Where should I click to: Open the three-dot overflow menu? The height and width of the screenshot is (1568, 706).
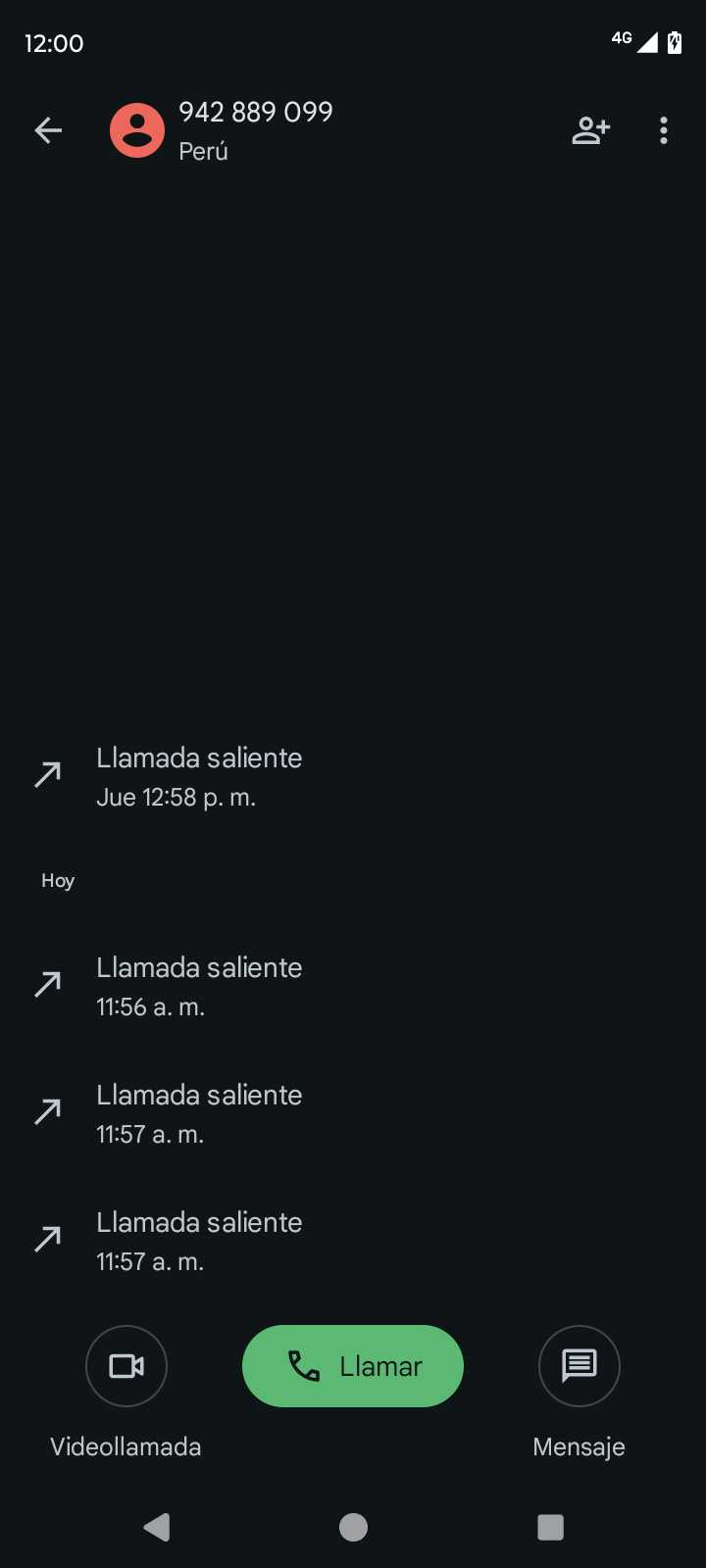(x=664, y=130)
